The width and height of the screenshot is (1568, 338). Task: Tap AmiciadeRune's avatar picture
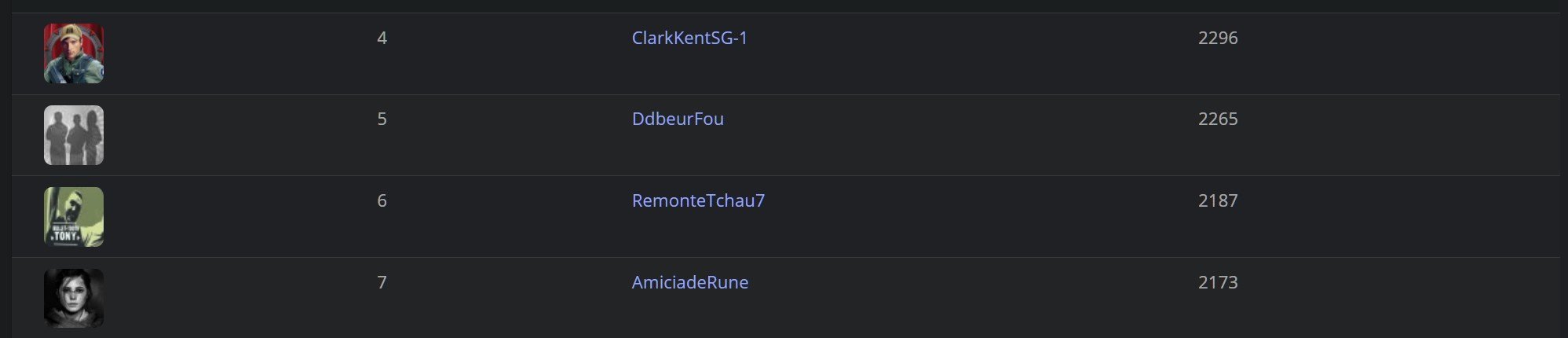pos(74,298)
